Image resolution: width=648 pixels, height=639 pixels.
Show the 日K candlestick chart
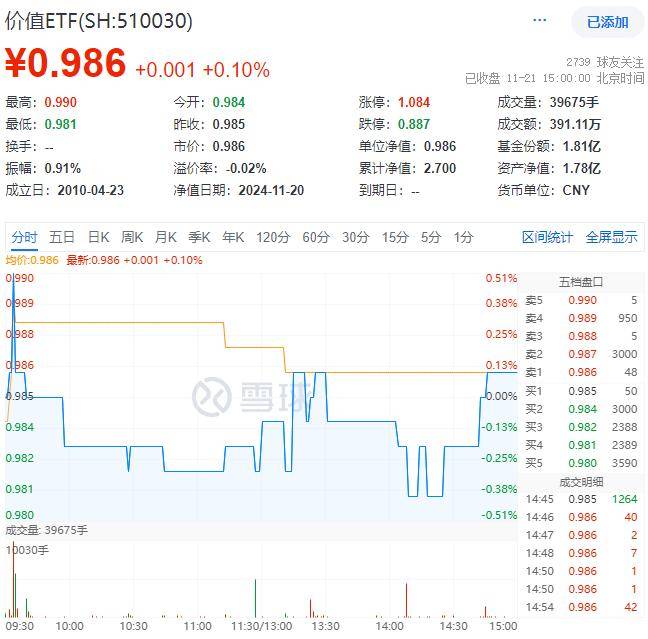point(98,237)
